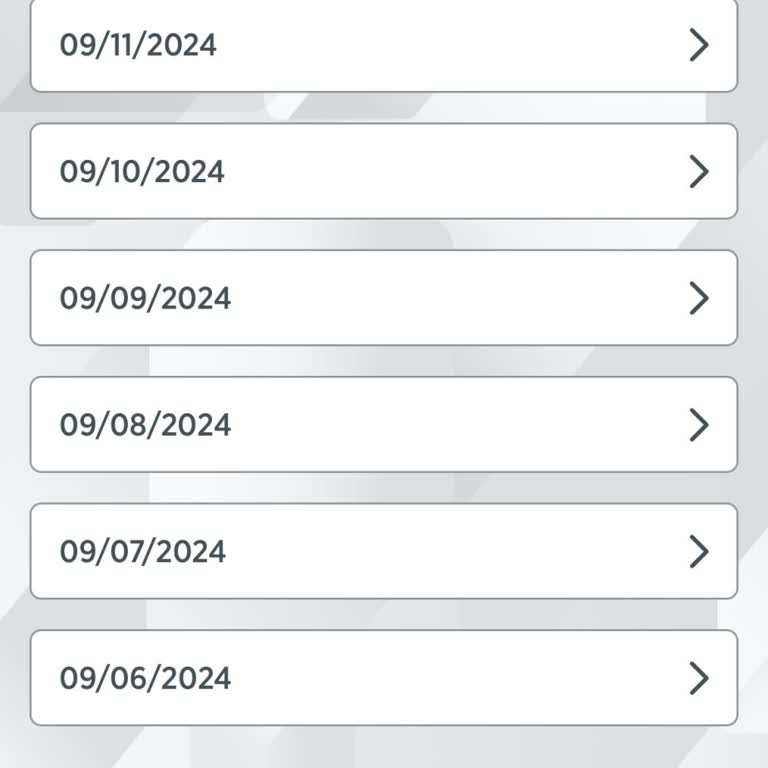The image size is (768, 768).
Task: Select the 09/10/2024 row
Action: point(384,171)
